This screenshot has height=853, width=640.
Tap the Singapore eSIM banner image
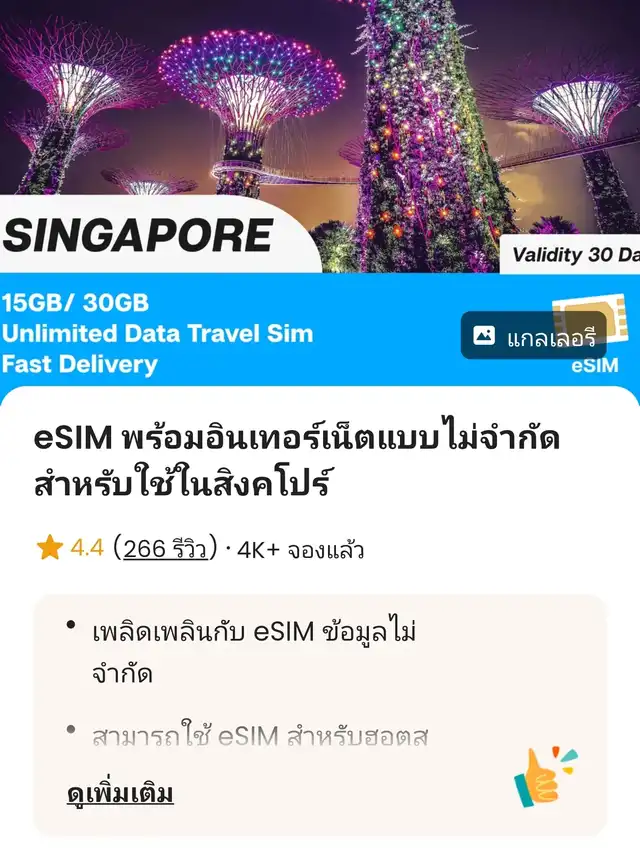click(320, 193)
